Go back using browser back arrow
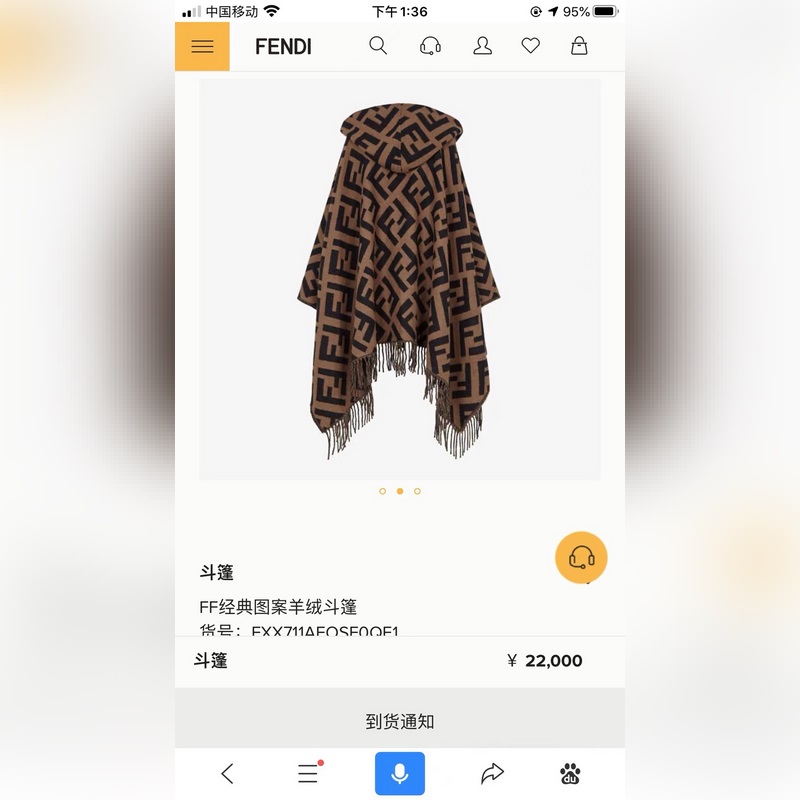This screenshot has width=800, height=800. (x=228, y=773)
